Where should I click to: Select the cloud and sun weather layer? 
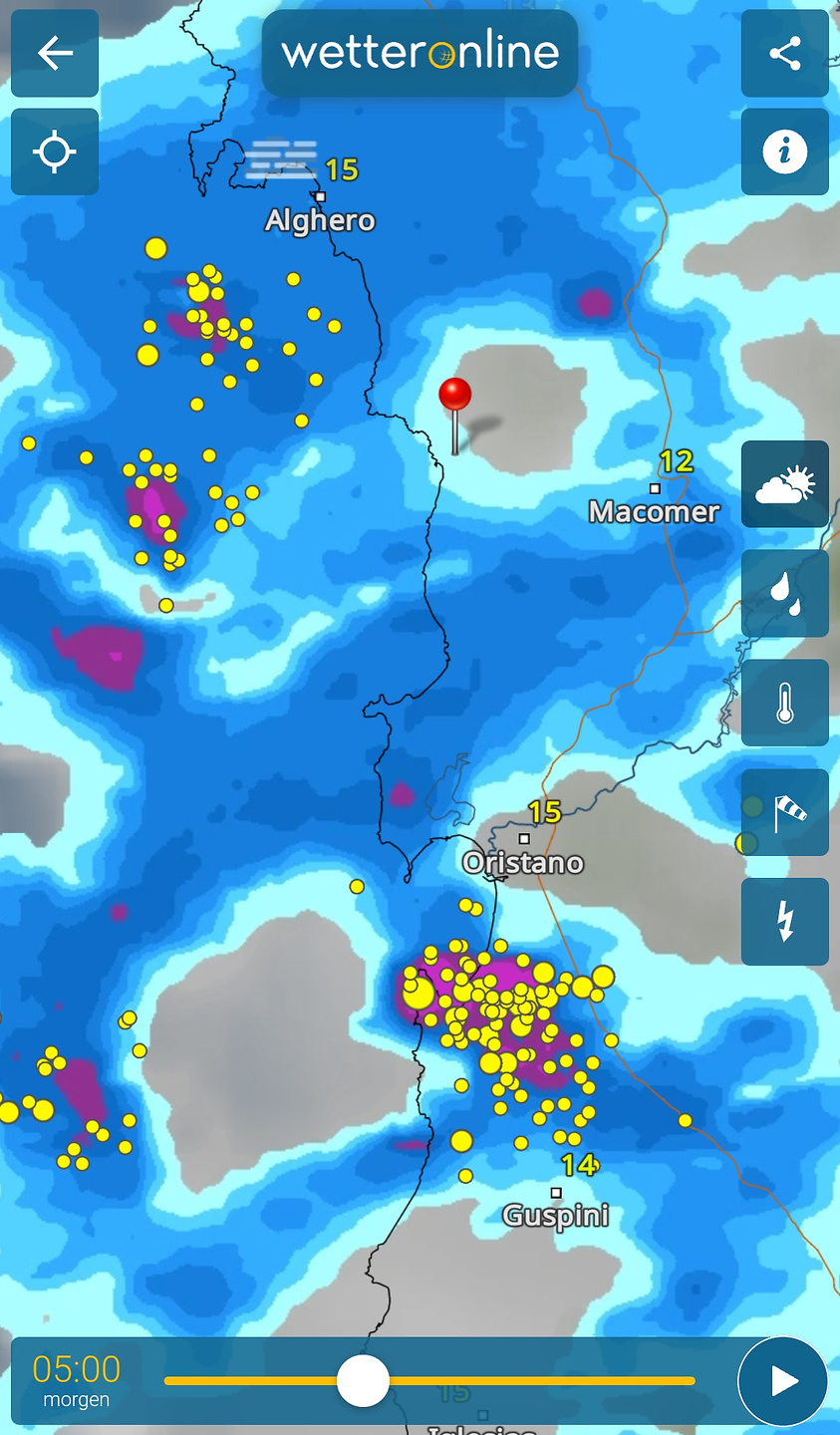click(785, 484)
